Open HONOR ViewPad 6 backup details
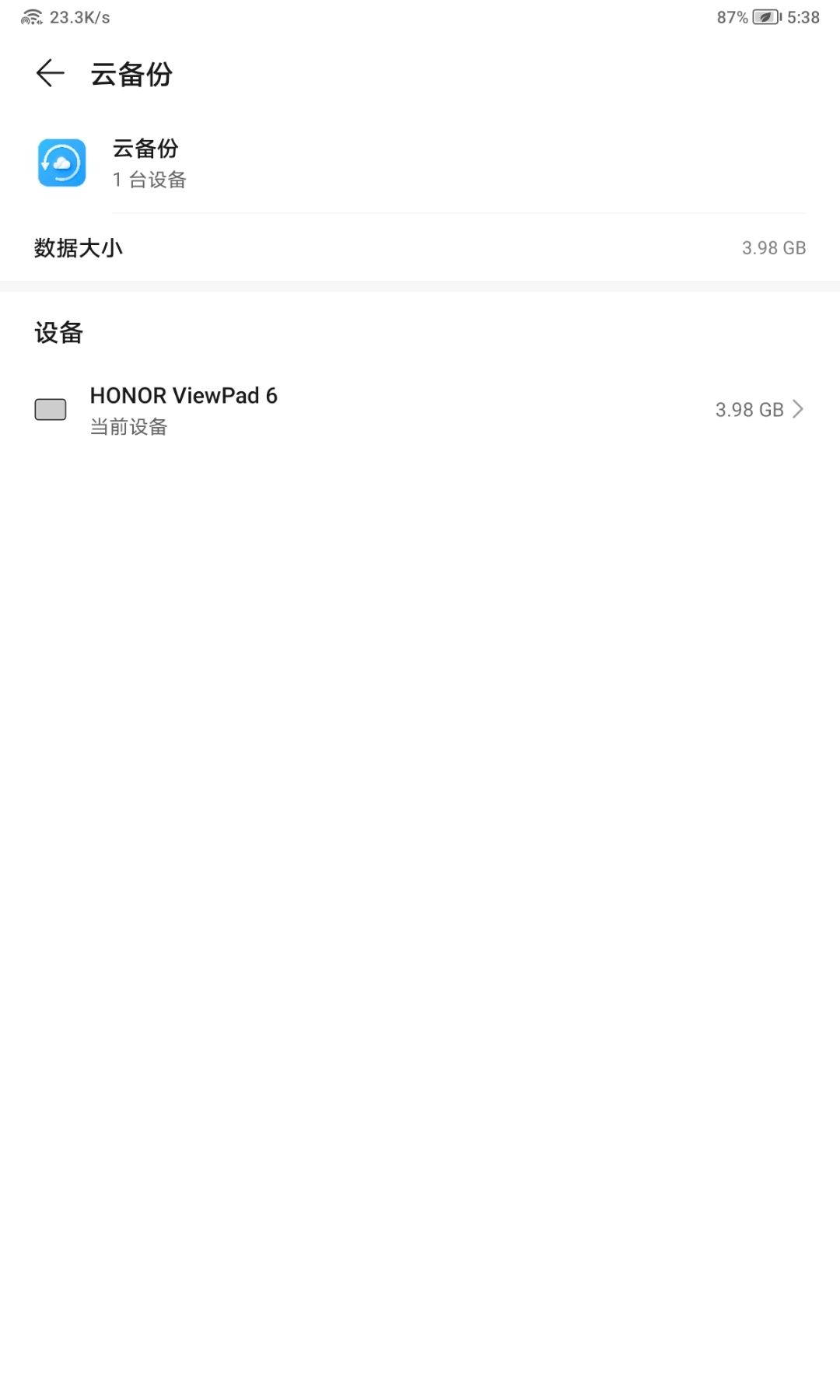This screenshot has height=1400, width=840. tap(420, 410)
